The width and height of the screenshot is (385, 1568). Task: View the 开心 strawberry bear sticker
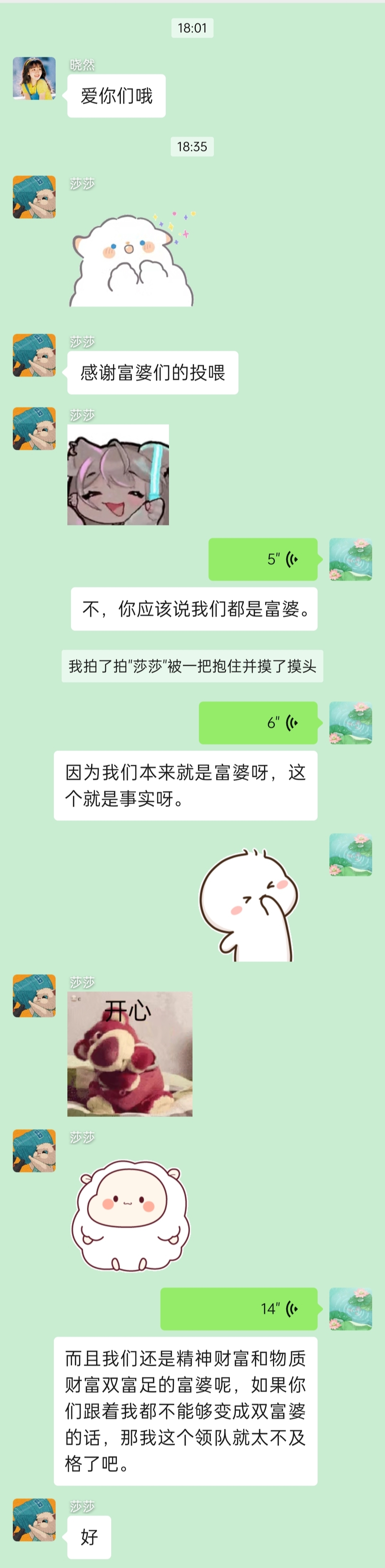130,1054
